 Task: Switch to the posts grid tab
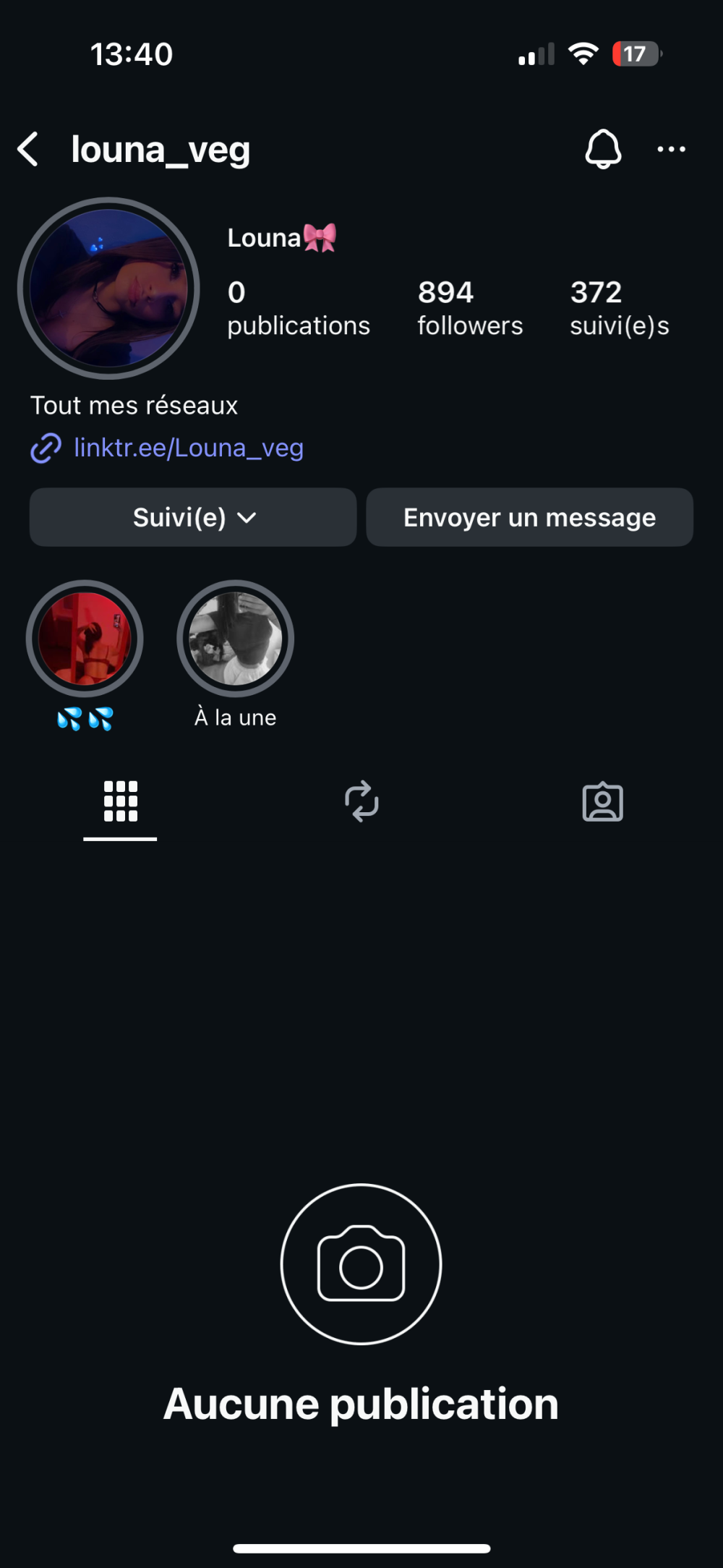coord(120,801)
